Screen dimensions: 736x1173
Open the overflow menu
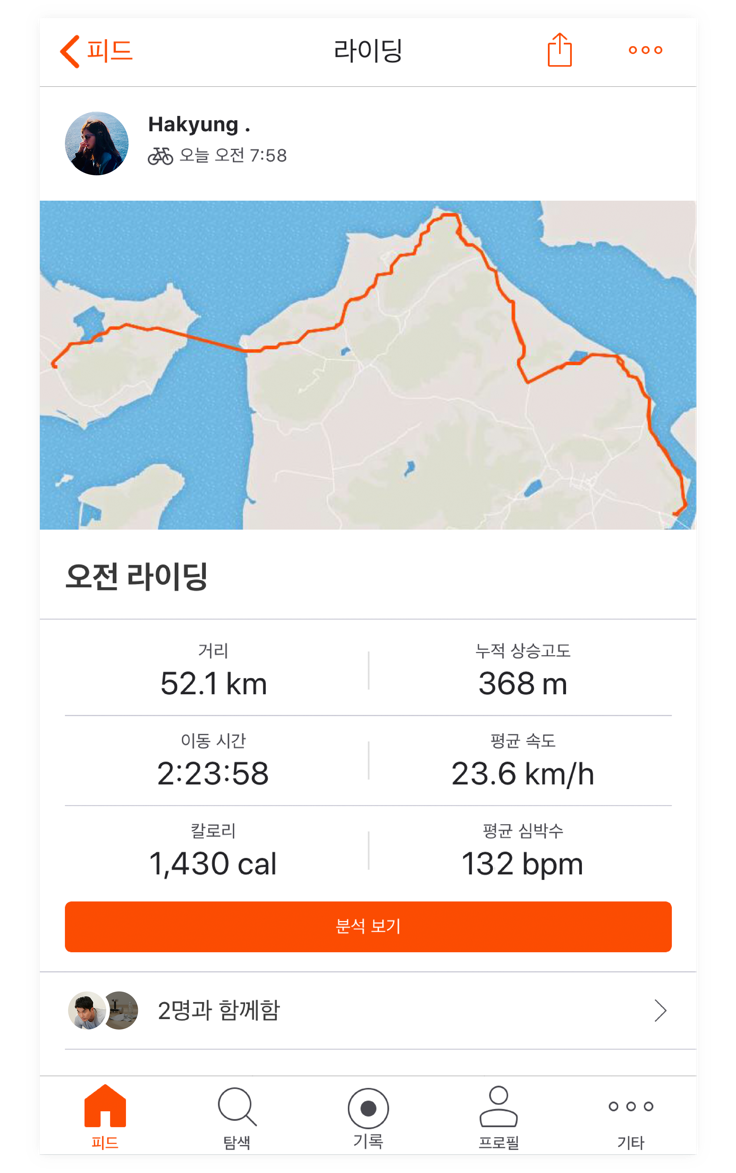[645, 51]
